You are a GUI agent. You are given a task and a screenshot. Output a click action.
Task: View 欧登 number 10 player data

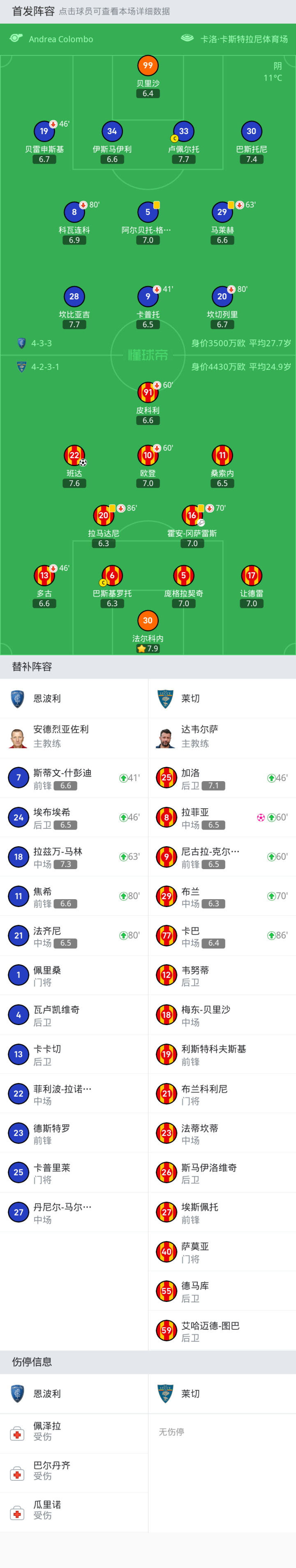click(x=148, y=455)
